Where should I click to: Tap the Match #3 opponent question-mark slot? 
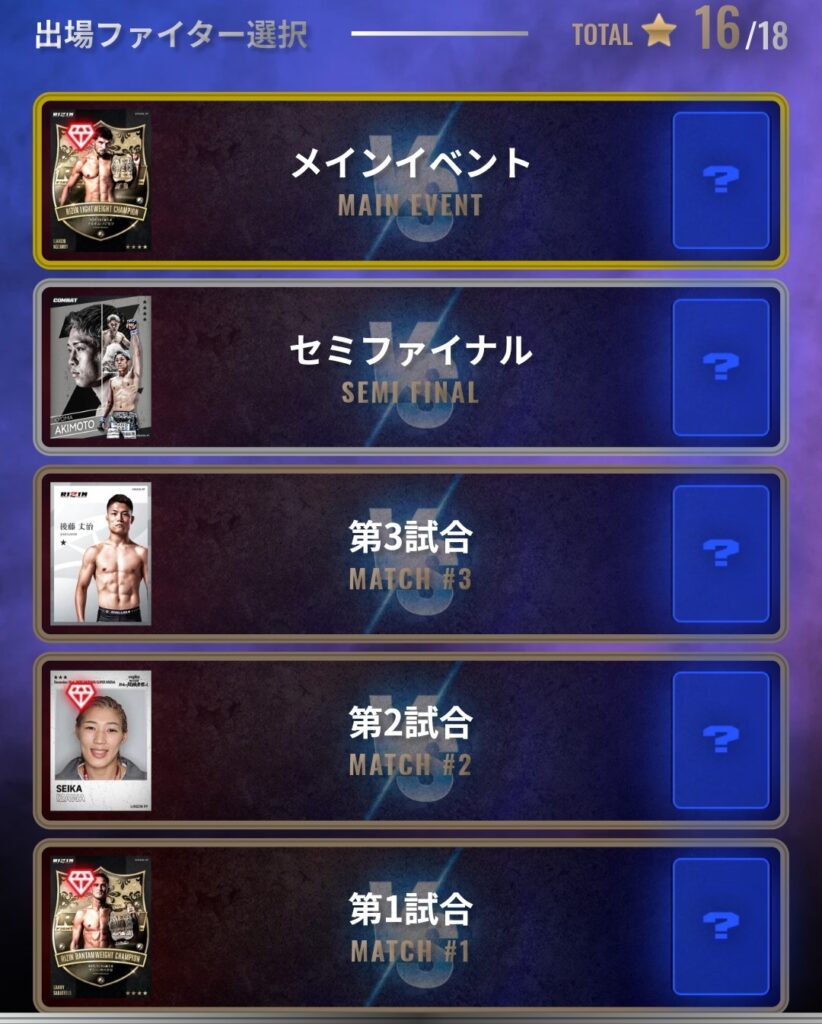tap(721, 553)
